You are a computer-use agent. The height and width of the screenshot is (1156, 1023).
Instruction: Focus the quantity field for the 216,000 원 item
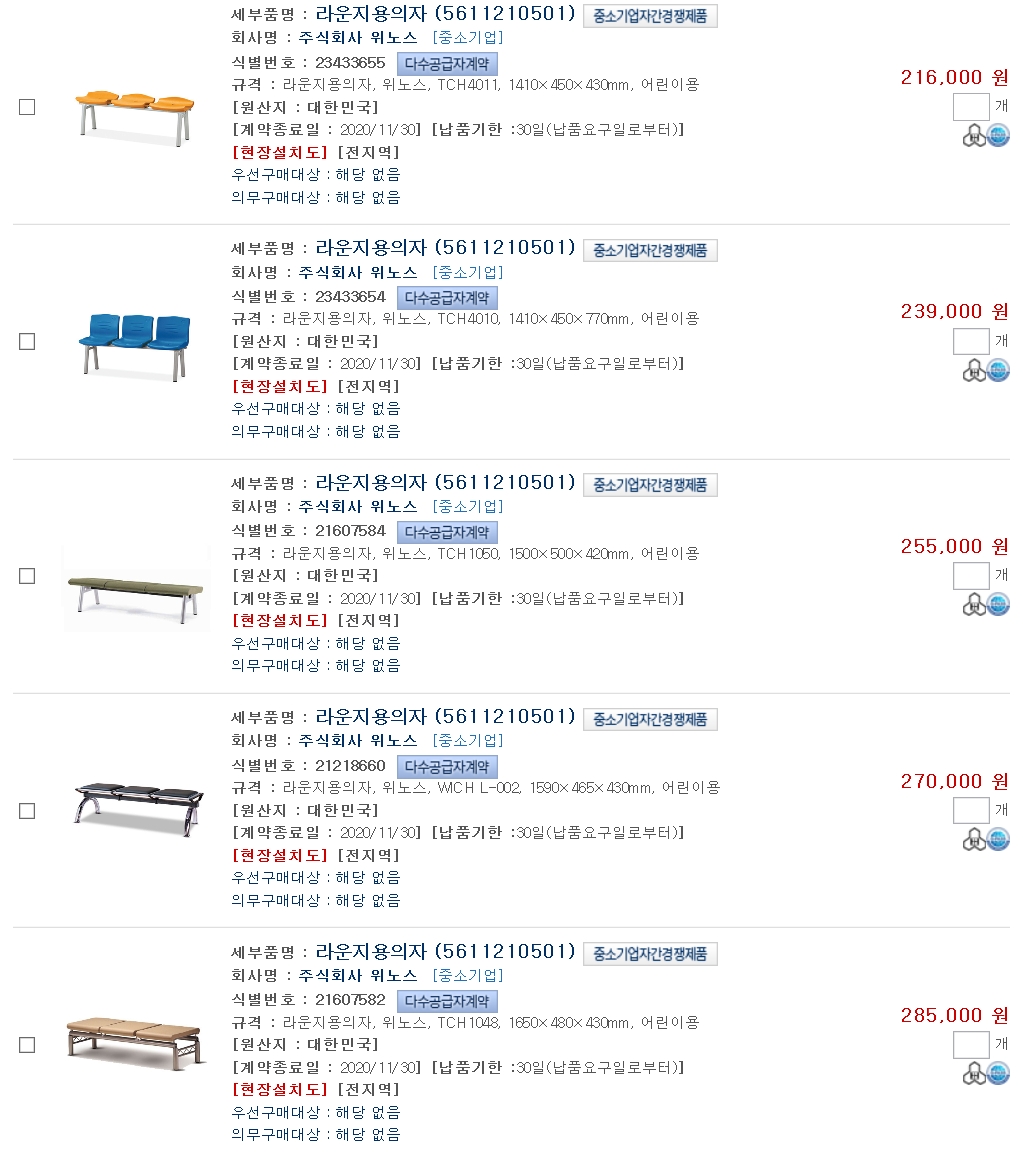pos(970,107)
